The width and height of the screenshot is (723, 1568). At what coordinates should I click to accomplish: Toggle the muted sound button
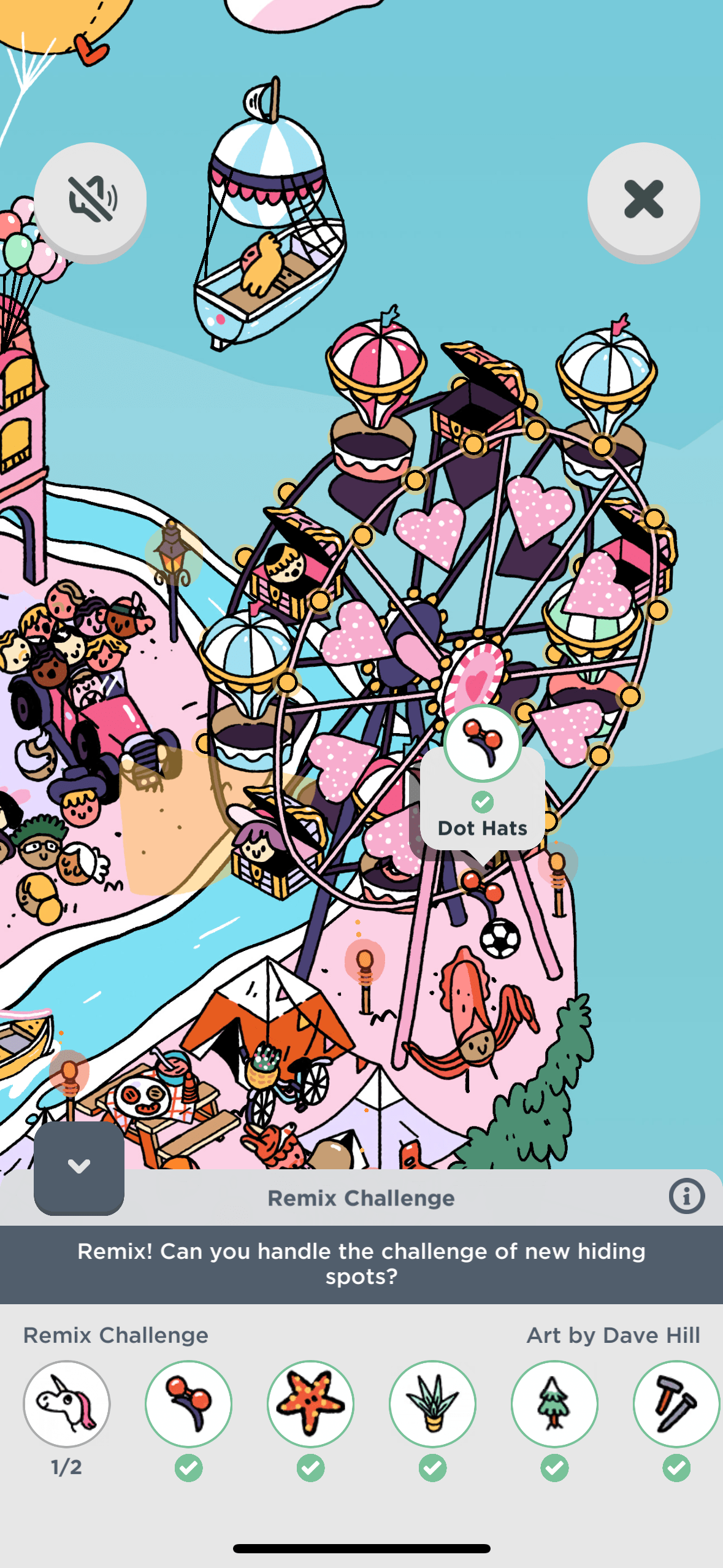click(x=90, y=199)
